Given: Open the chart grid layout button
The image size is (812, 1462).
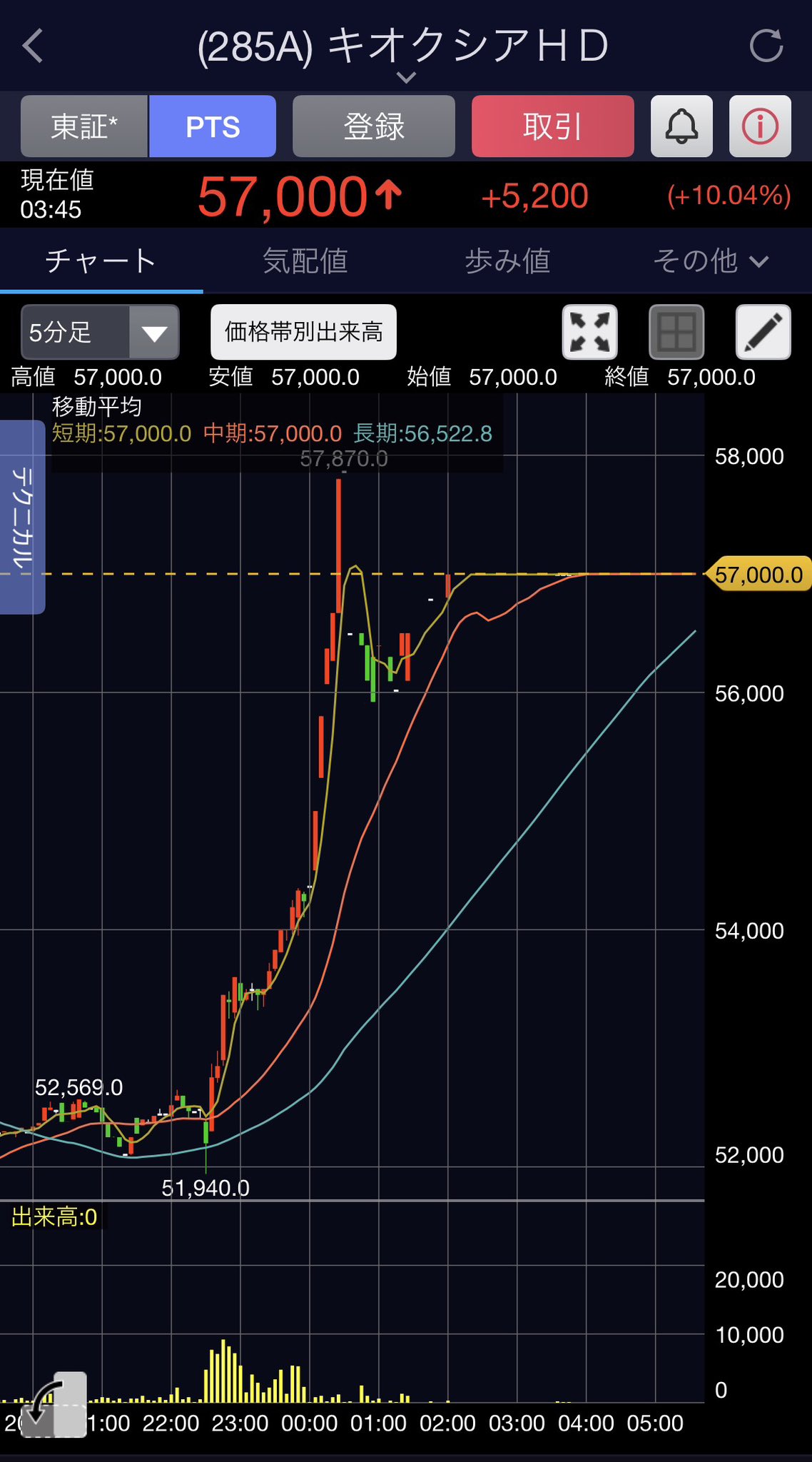Looking at the screenshot, I should pyautogui.click(x=676, y=332).
